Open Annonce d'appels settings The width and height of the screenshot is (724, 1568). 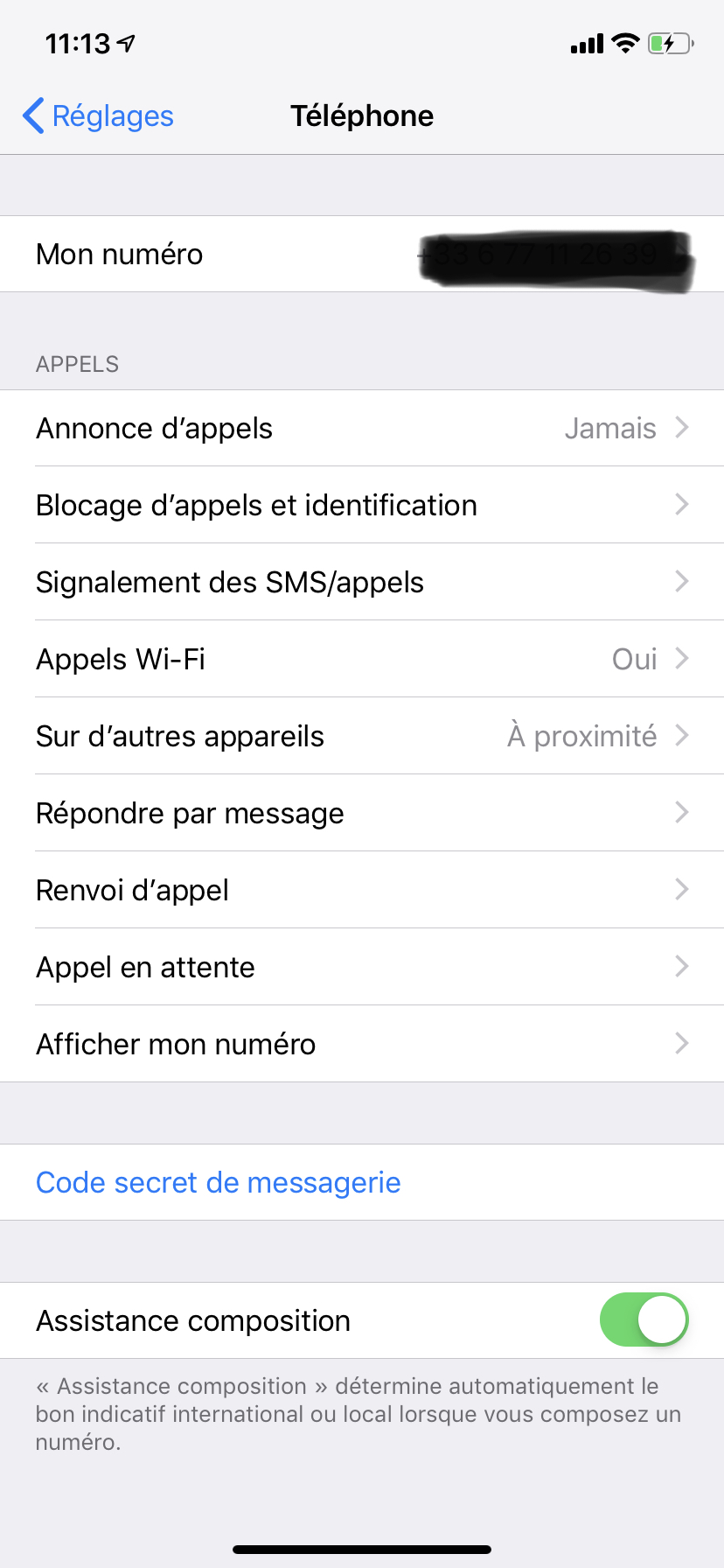(362, 429)
